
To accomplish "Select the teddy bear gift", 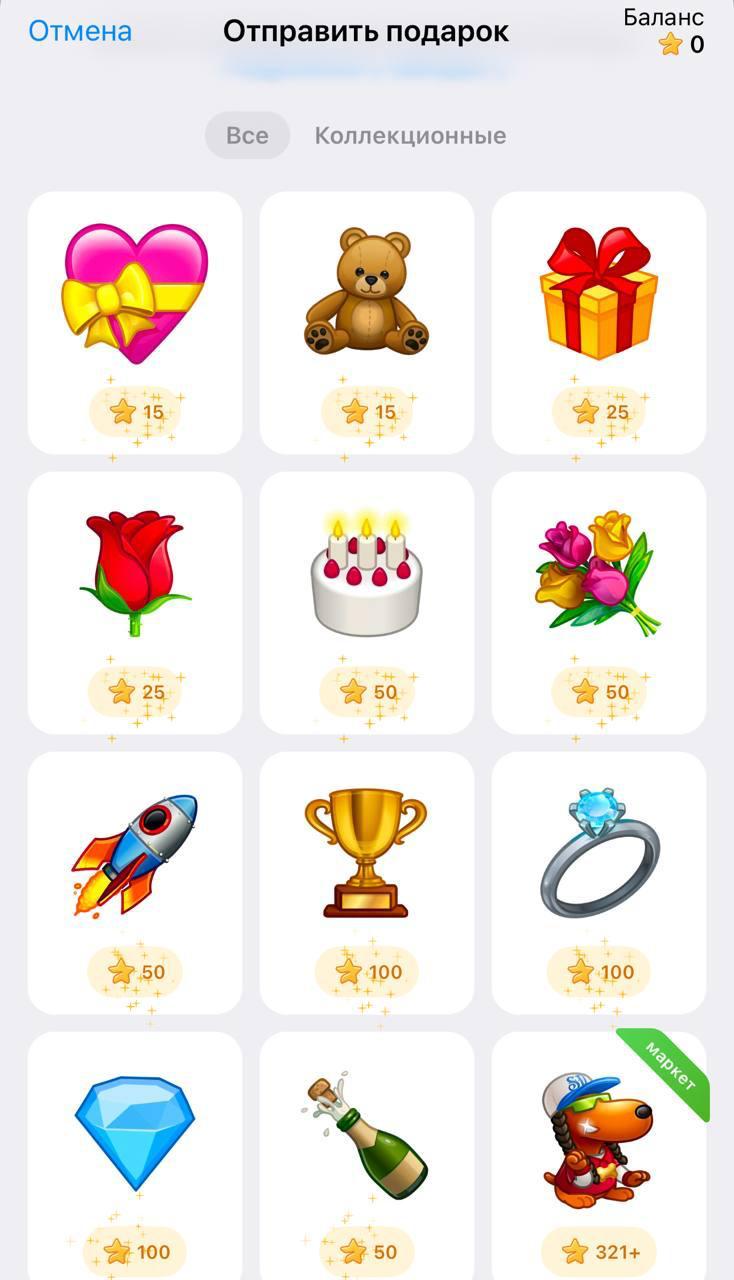I will 366,322.
